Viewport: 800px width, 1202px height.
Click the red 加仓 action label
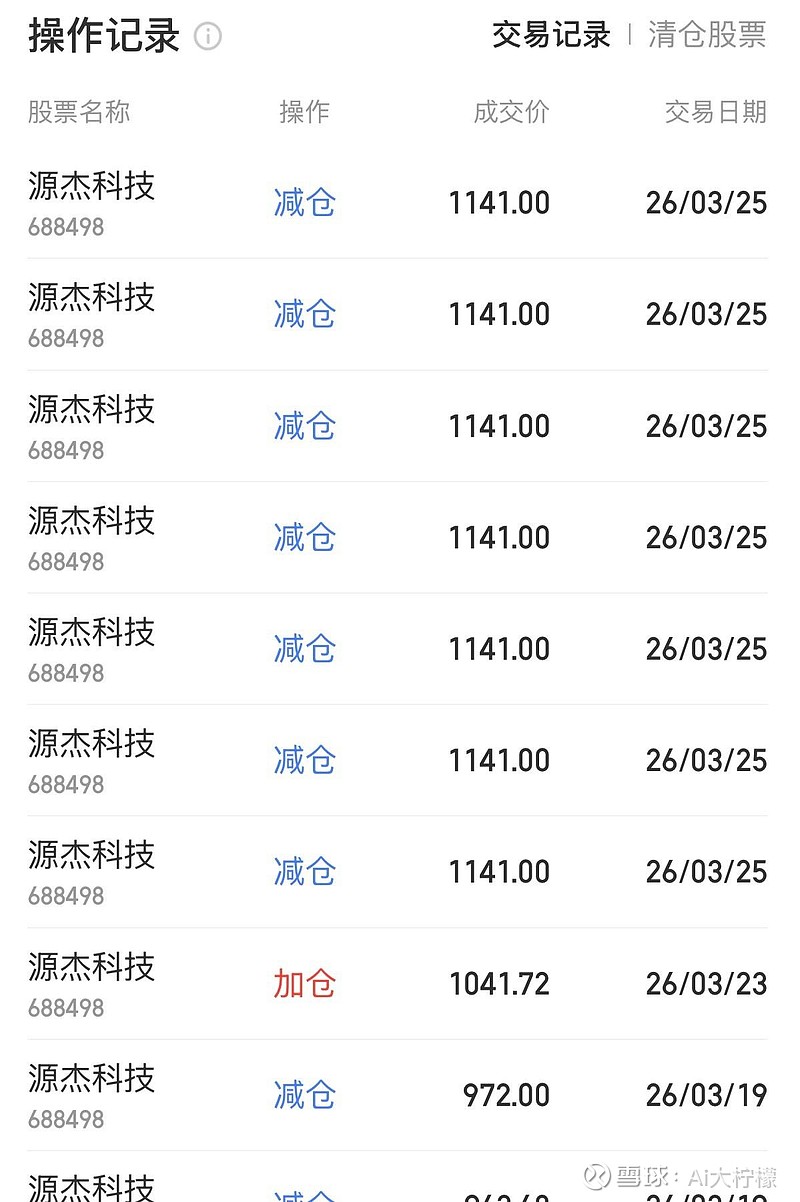[304, 984]
